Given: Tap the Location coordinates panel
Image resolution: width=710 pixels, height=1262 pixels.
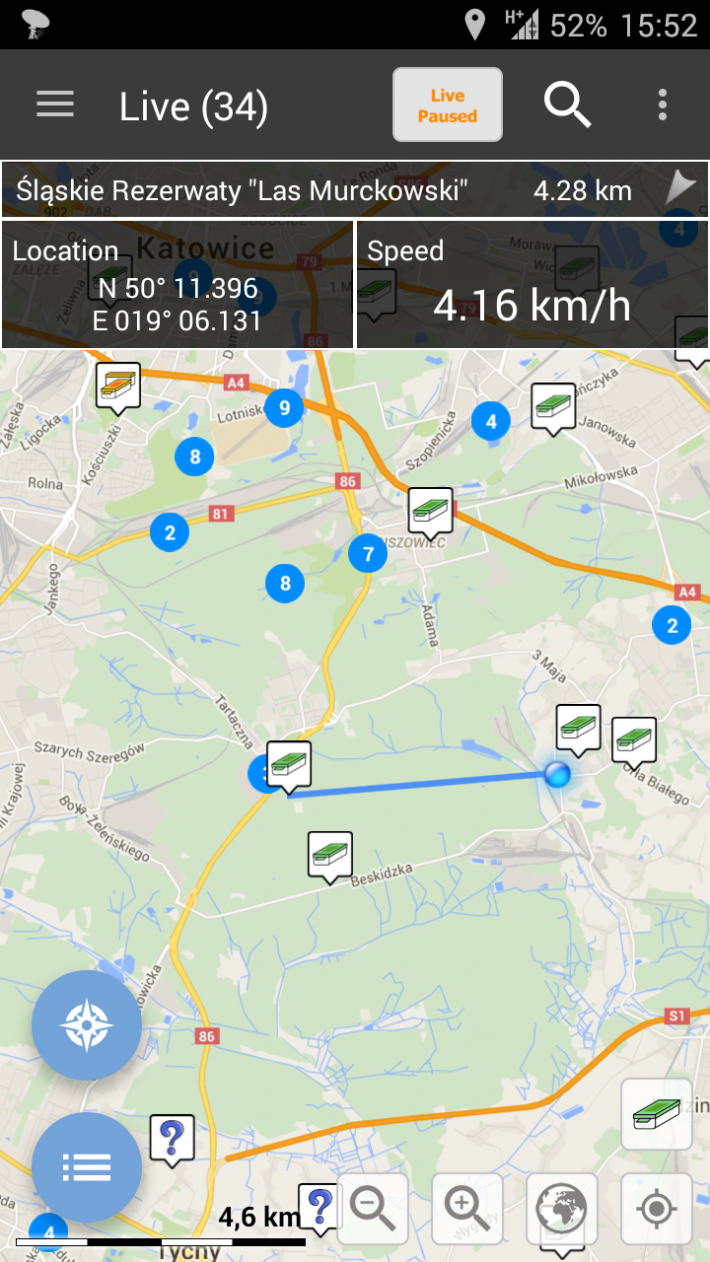Looking at the screenshot, I should (x=177, y=285).
